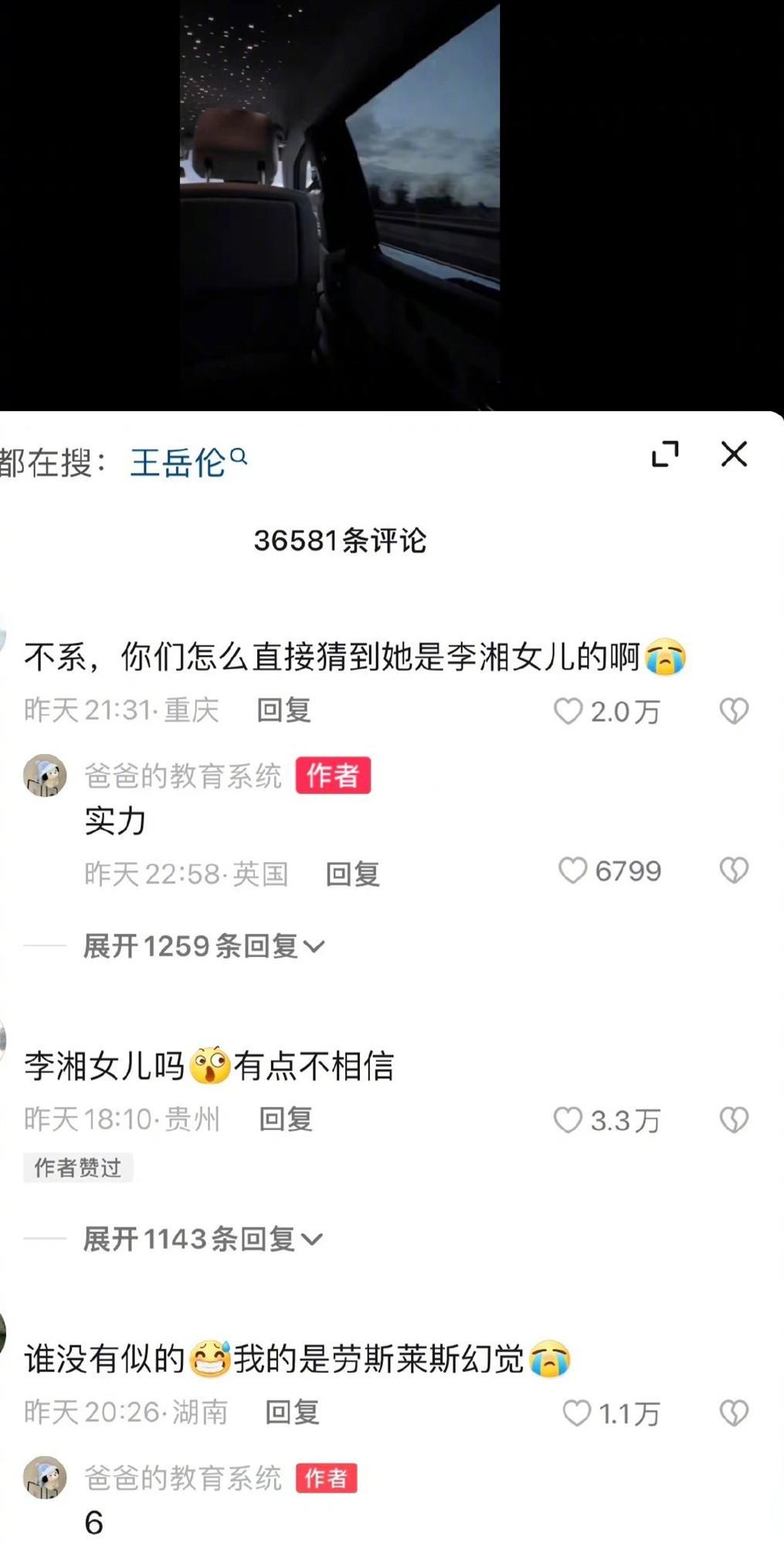This screenshot has width=784, height=1545.
Task: Expand comments panel to full screen
Action: coord(665,454)
